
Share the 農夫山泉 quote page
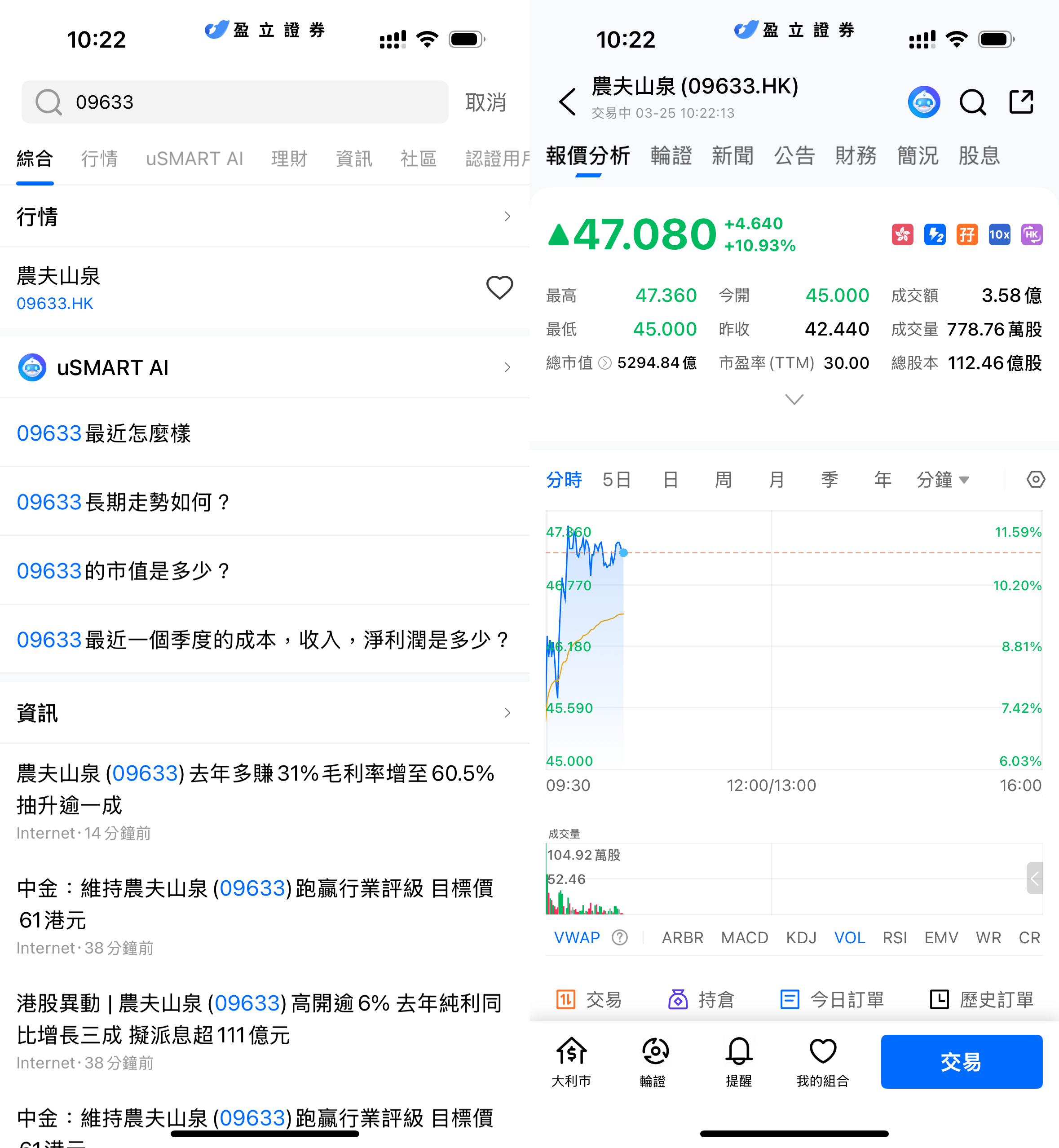(1021, 102)
